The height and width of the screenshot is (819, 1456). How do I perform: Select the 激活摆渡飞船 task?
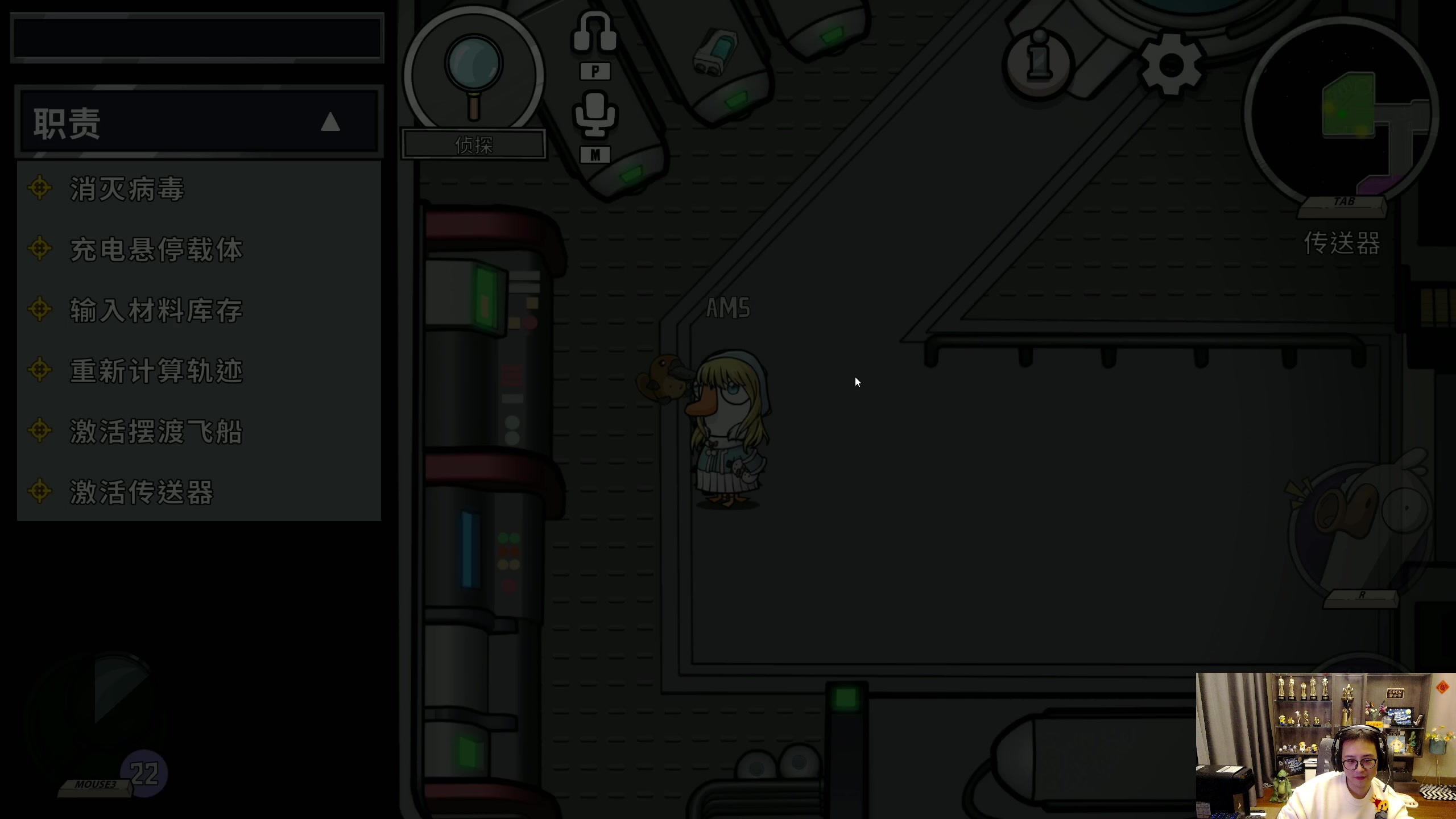point(156,432)
